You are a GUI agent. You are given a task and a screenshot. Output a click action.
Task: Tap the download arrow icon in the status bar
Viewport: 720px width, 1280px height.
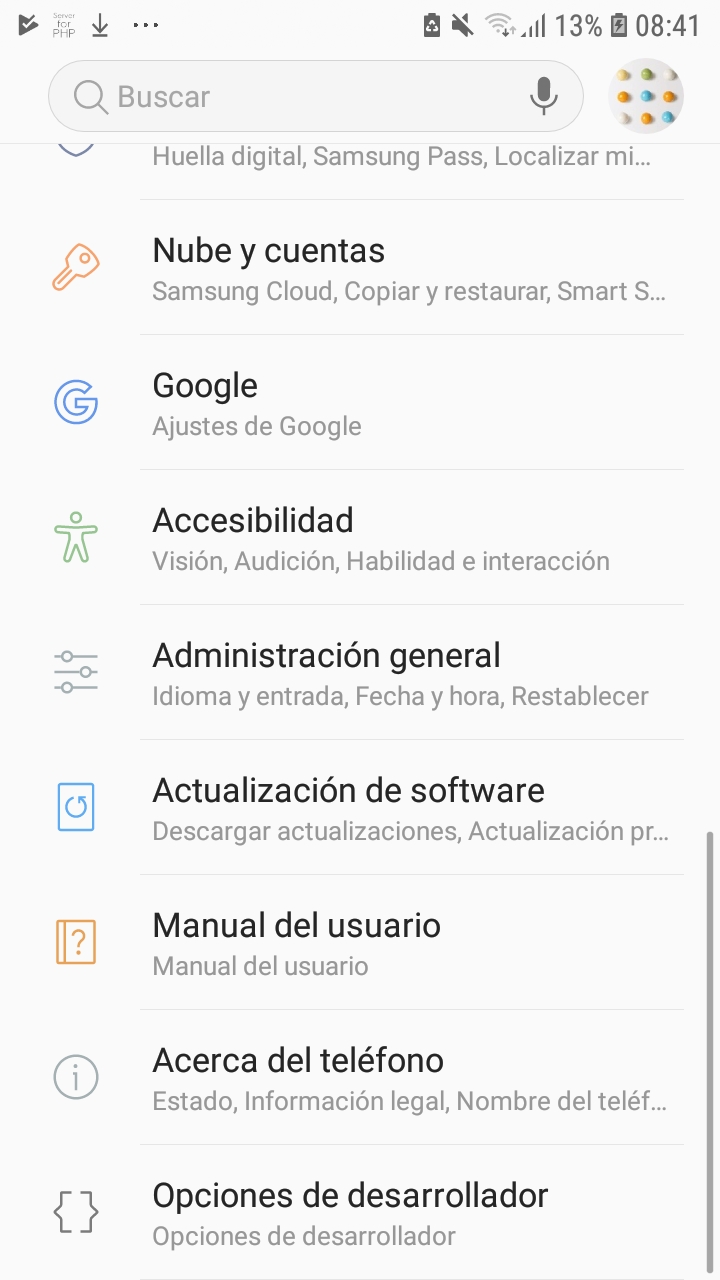click(99, 25)
